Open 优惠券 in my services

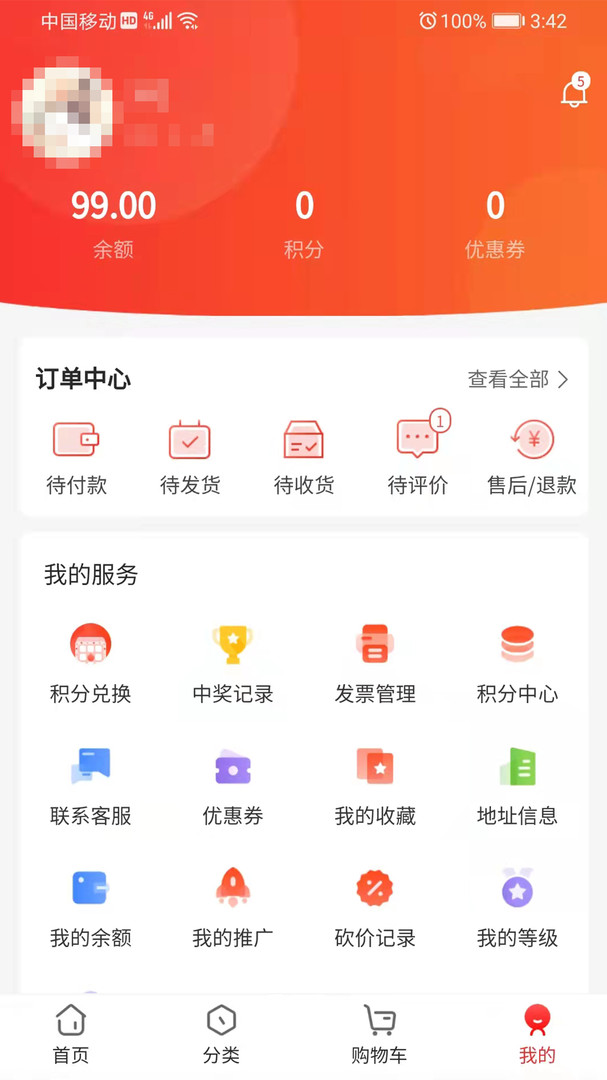pyautogui.click(x=233, y=787)
